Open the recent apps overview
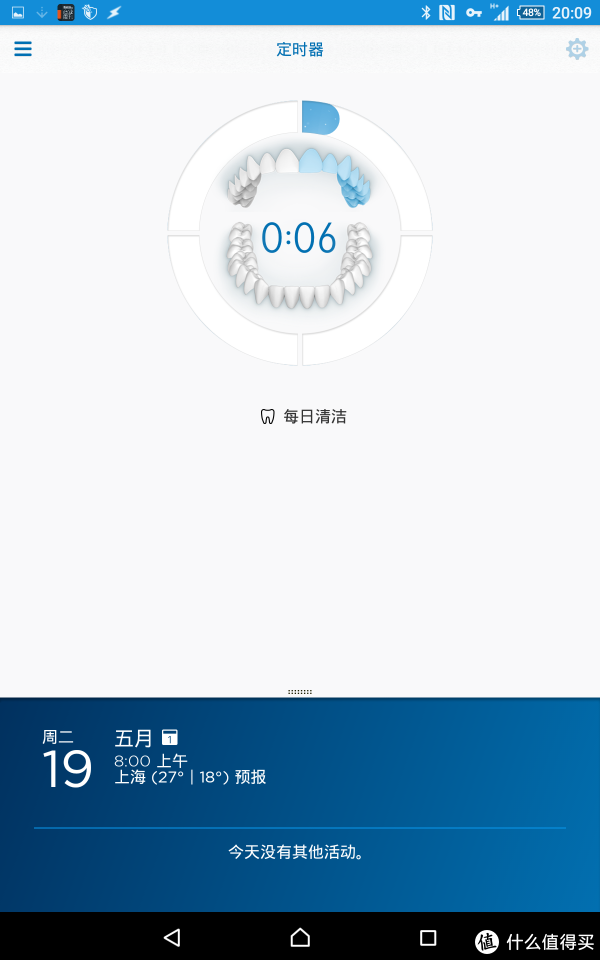600x960 pixels. 428,937
